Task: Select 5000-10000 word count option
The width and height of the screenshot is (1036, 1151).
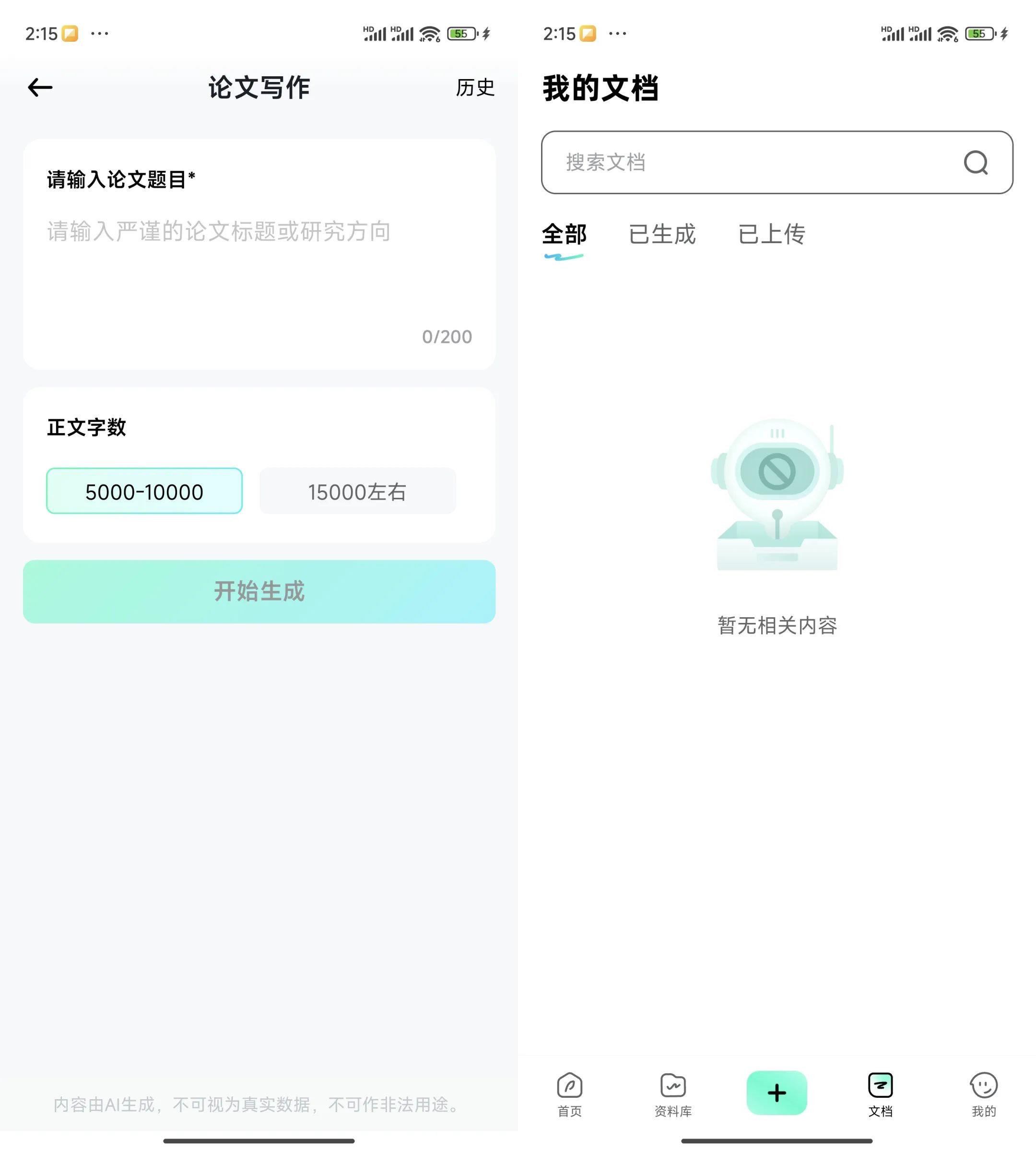Action: coord(144,491)
